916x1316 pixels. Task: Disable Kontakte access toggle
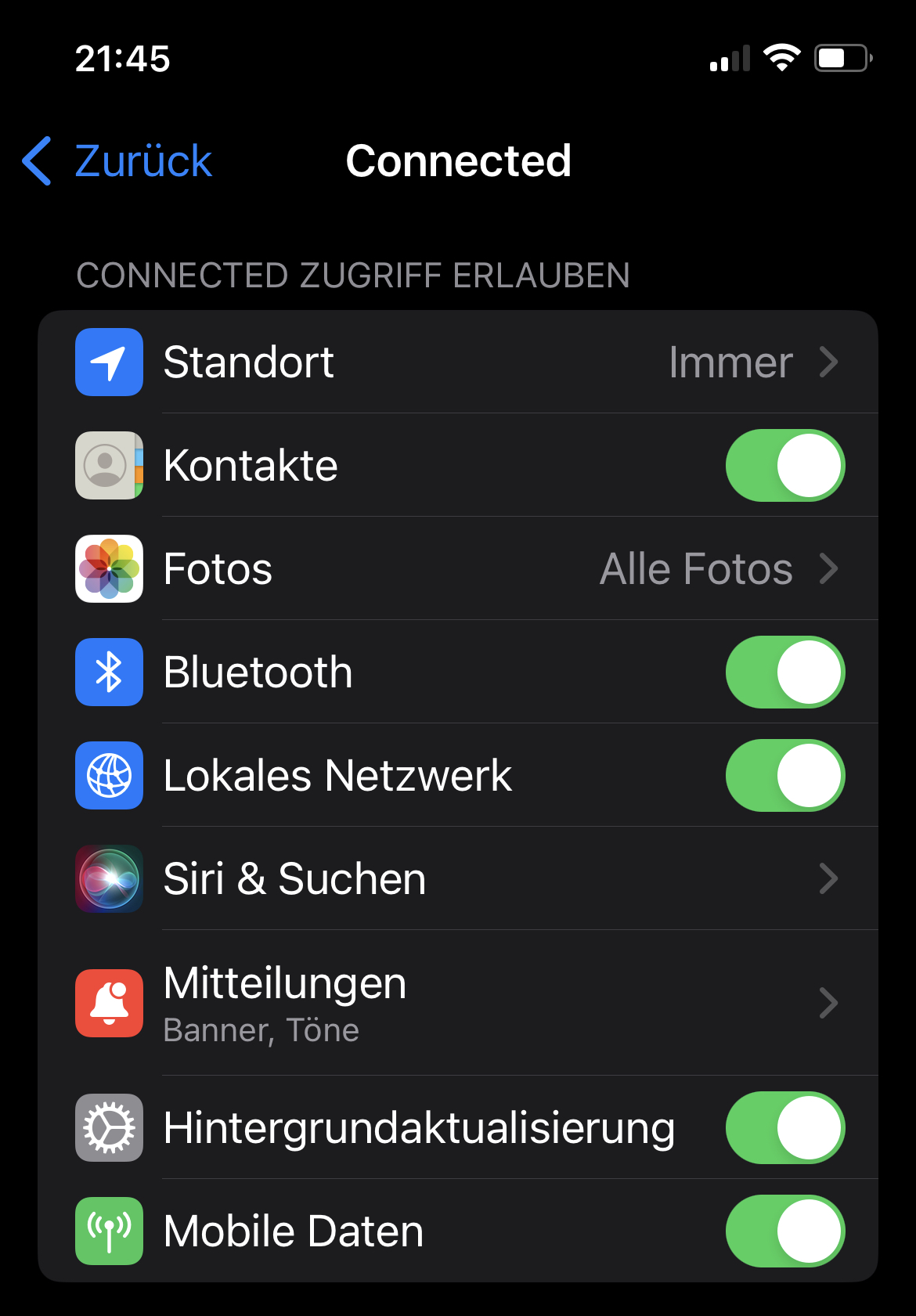point(784,466)
